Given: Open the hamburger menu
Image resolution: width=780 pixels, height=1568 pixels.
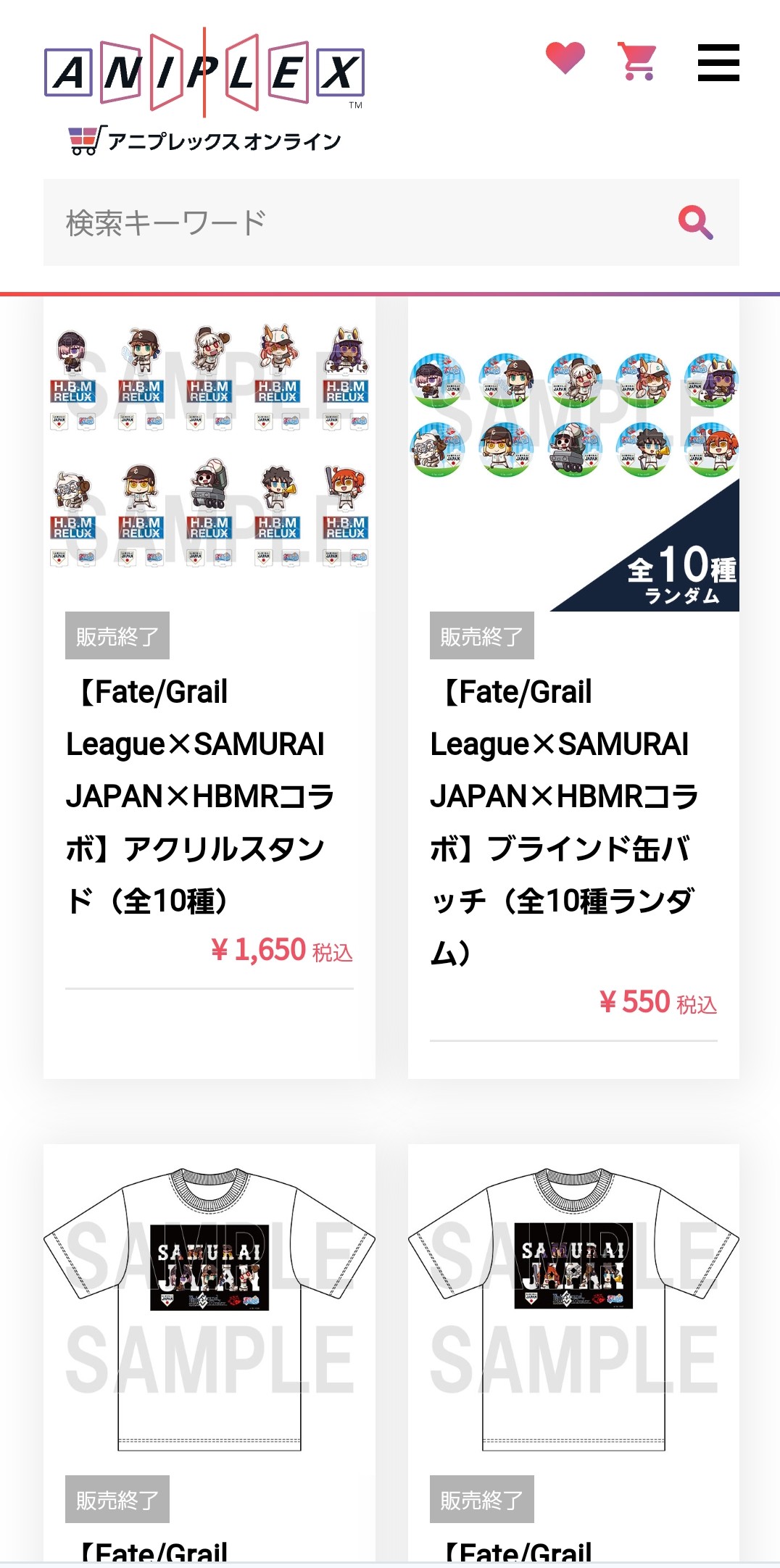Looking at the screenshot, I should 718,62.
